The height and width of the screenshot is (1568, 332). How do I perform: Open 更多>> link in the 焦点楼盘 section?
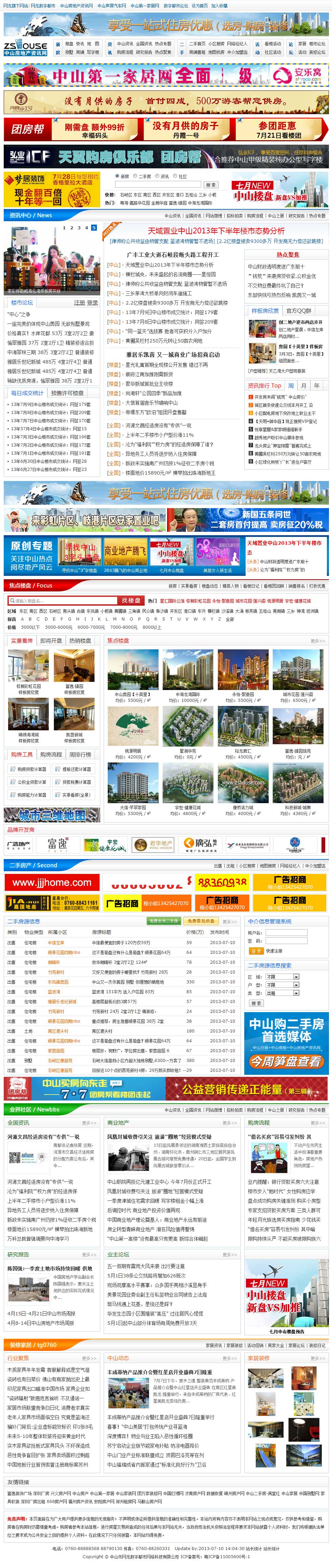pyautogui.click(x=317, y=640)
